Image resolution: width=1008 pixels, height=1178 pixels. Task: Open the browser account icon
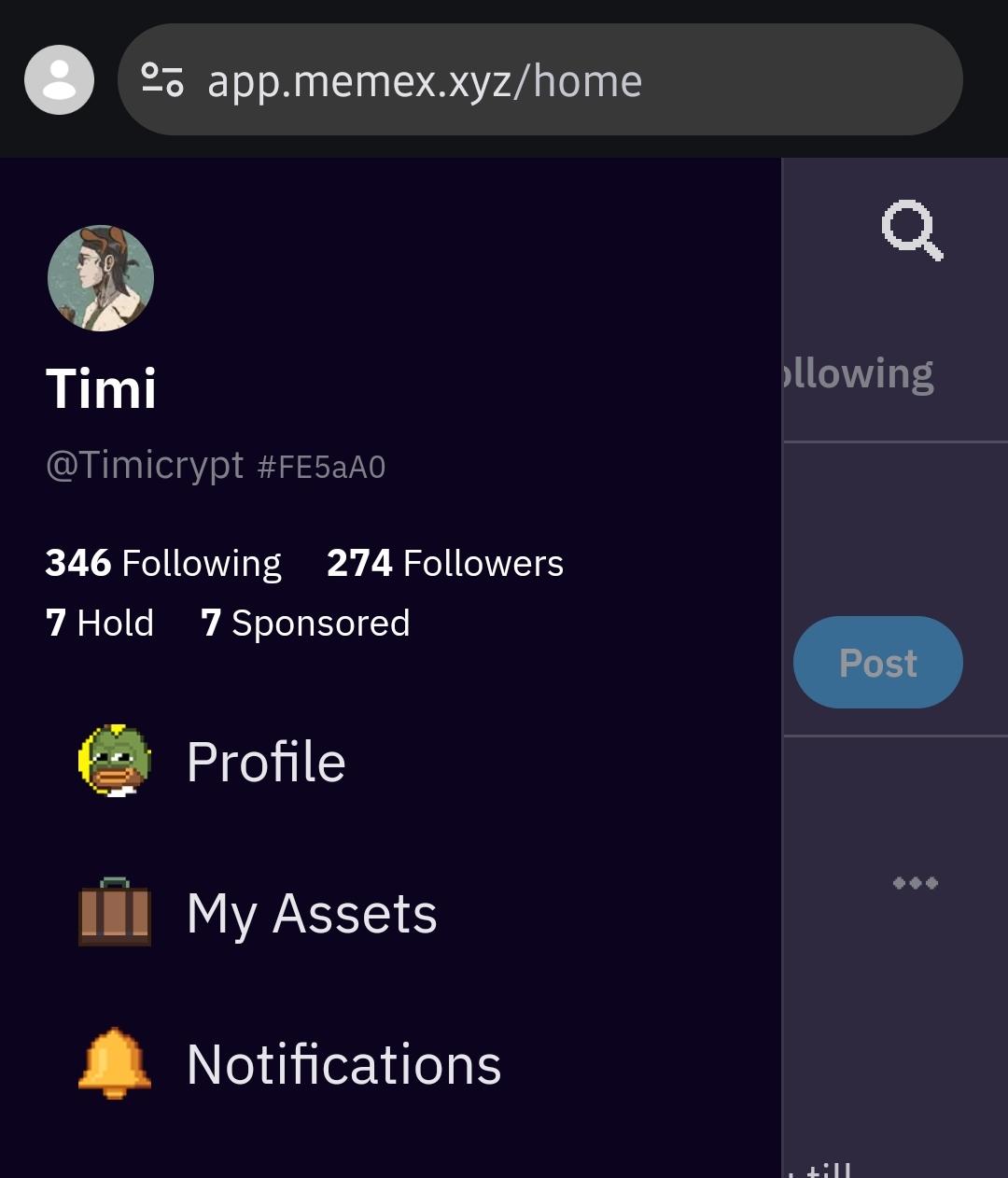click(x=59, y=80)
